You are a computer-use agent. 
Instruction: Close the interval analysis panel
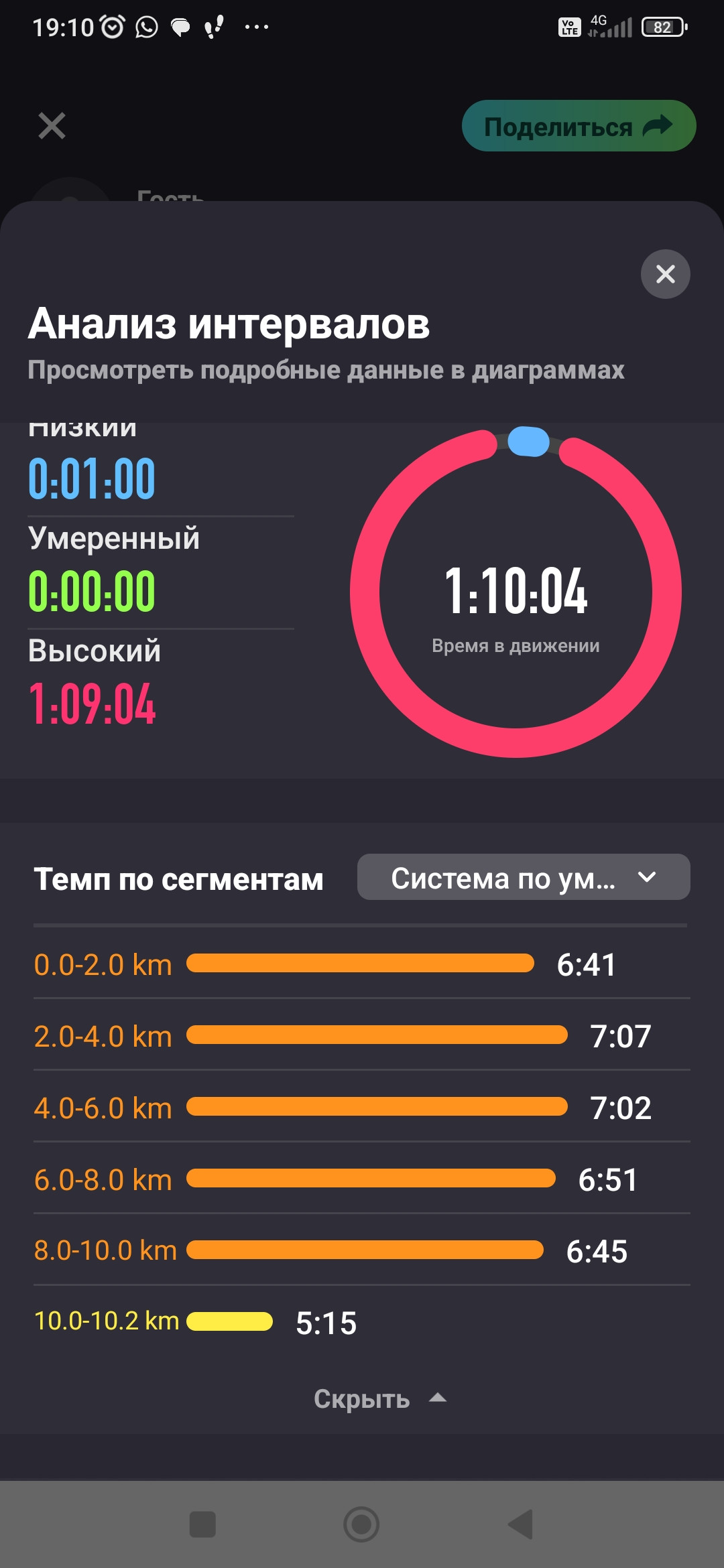click(x=665, y=273)
